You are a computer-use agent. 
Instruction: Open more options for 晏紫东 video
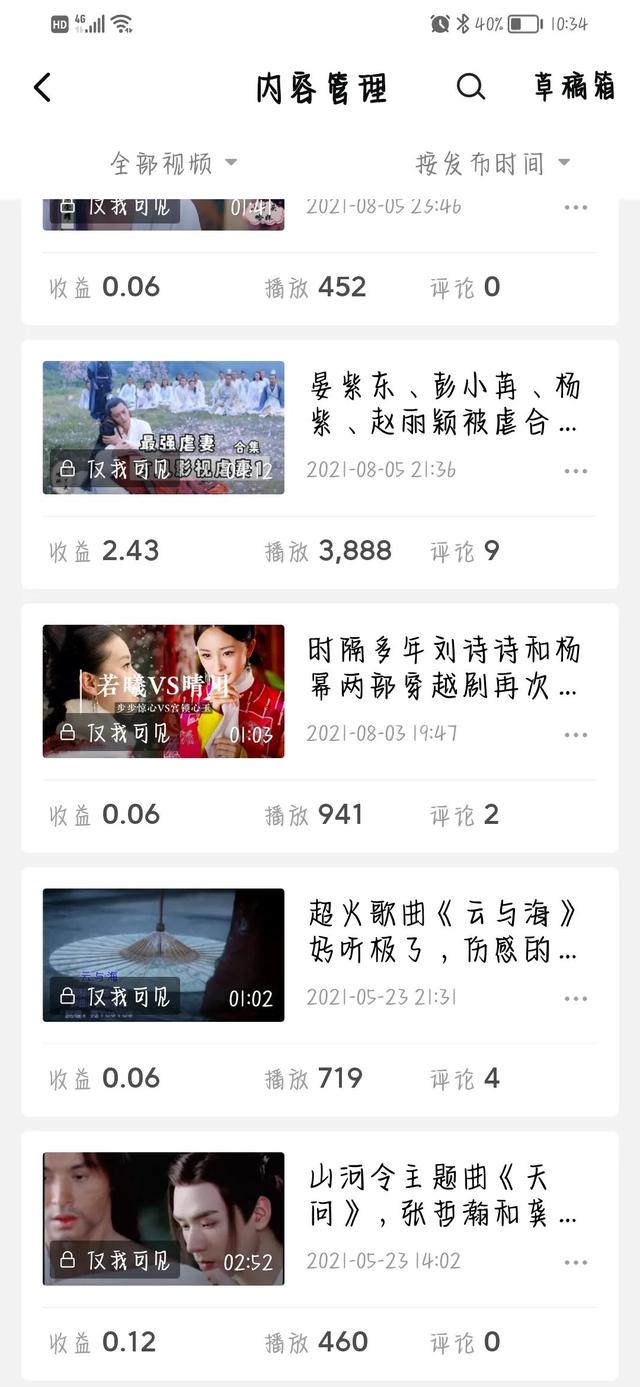(x=575, y=471)
